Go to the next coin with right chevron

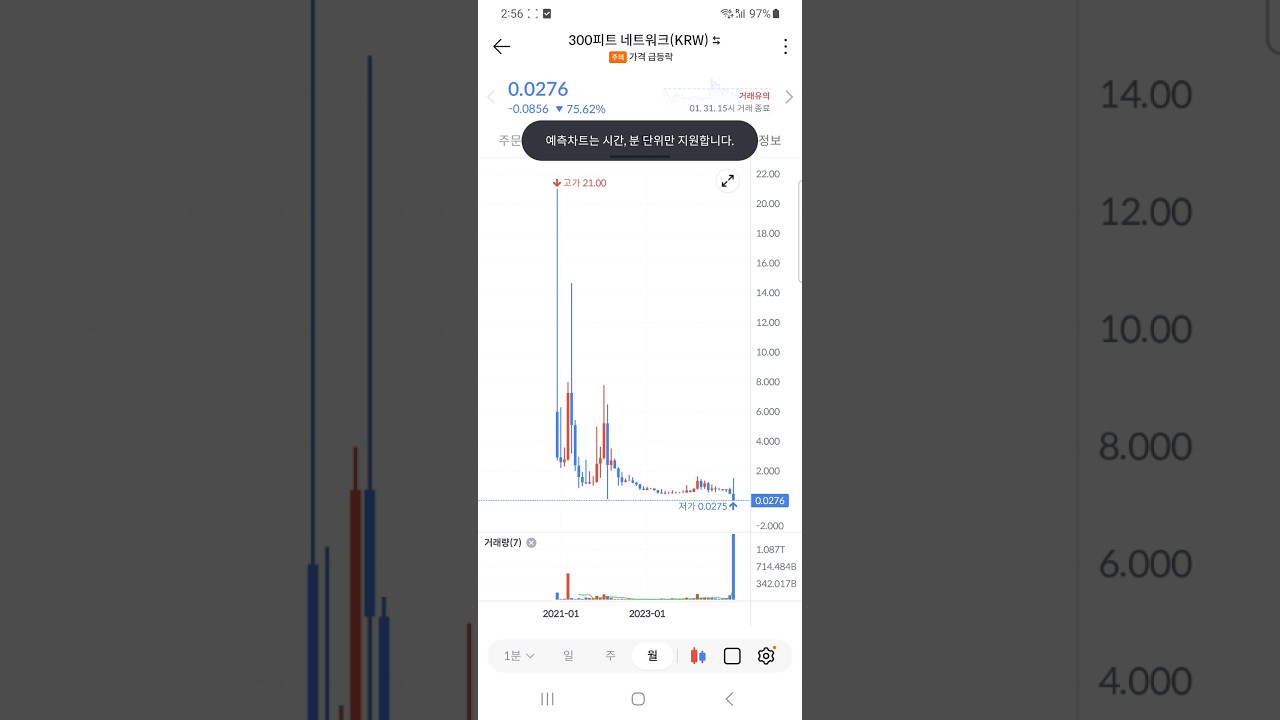tap(789, 97)
